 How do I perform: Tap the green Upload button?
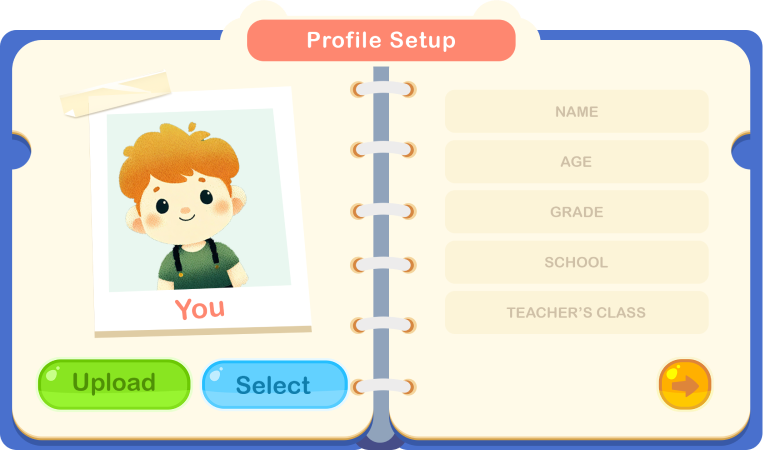(114, 384)
